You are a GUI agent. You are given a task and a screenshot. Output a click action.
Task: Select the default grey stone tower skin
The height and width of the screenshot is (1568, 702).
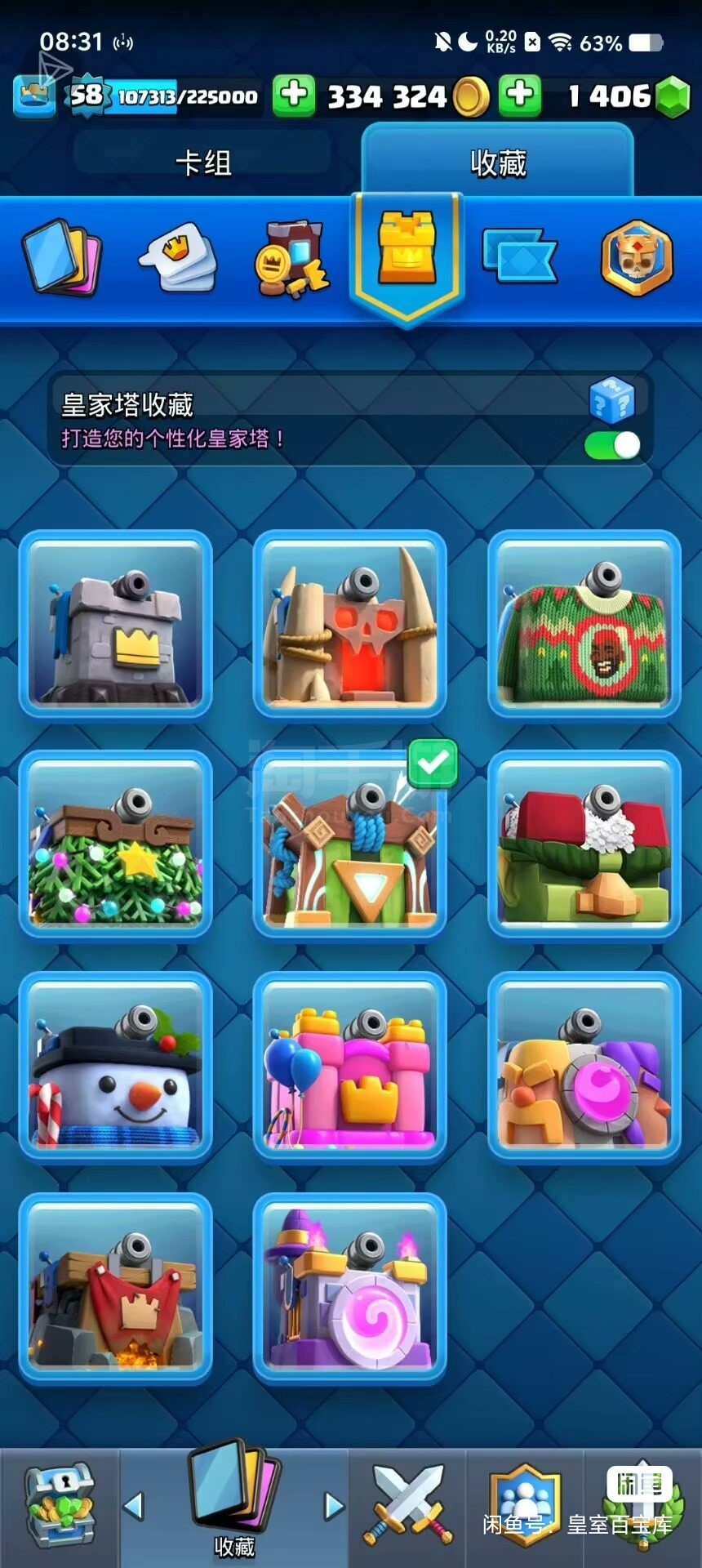point(116,624)
